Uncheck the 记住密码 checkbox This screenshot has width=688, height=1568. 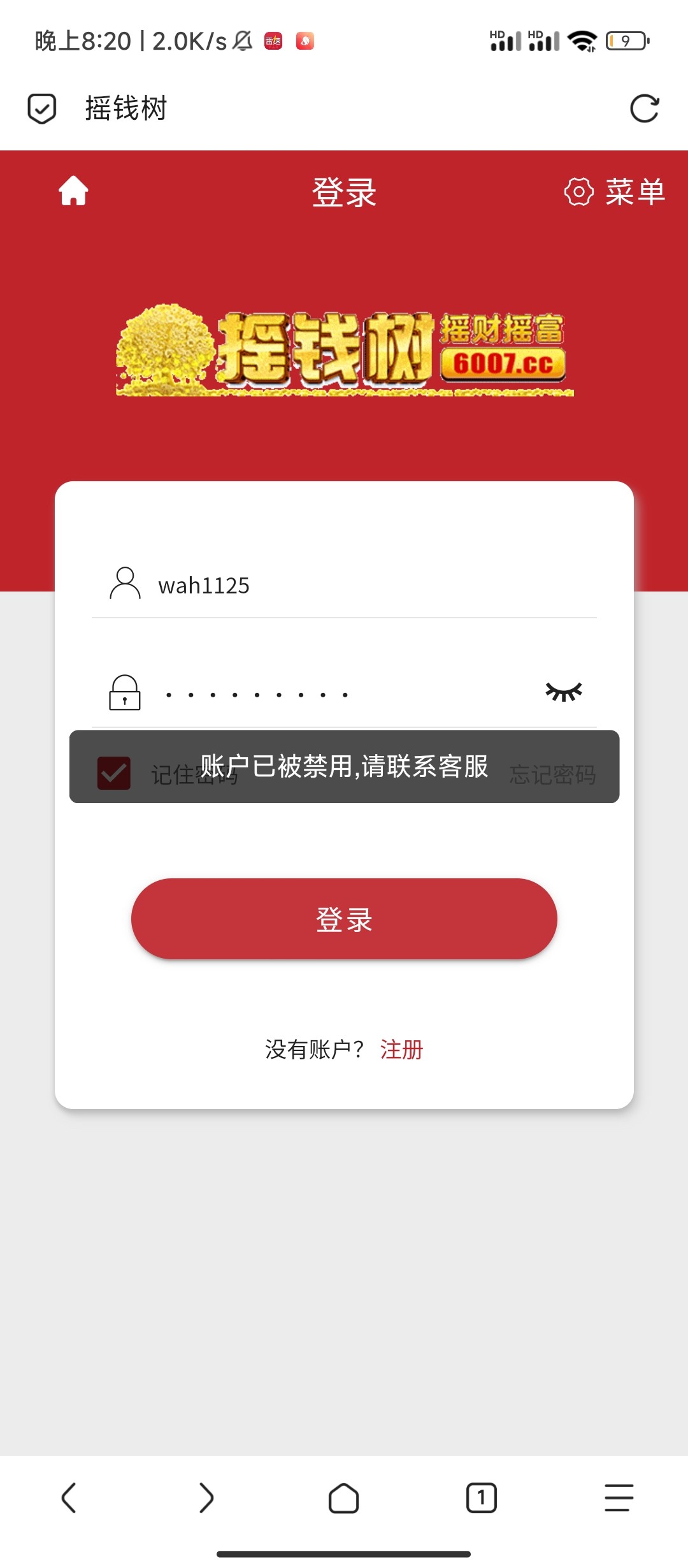[x=114, y=773]
